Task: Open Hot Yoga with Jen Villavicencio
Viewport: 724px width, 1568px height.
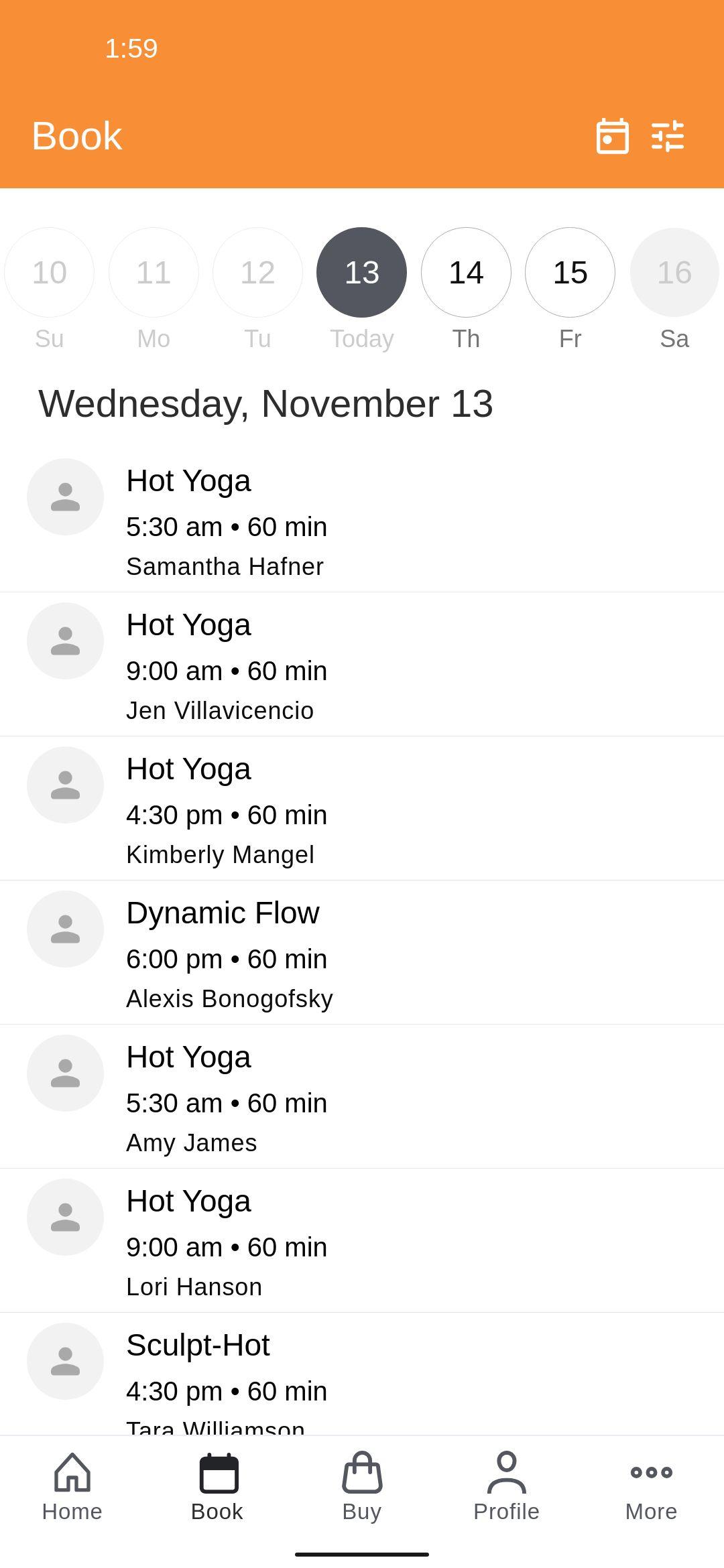Action: click(362, 665)
